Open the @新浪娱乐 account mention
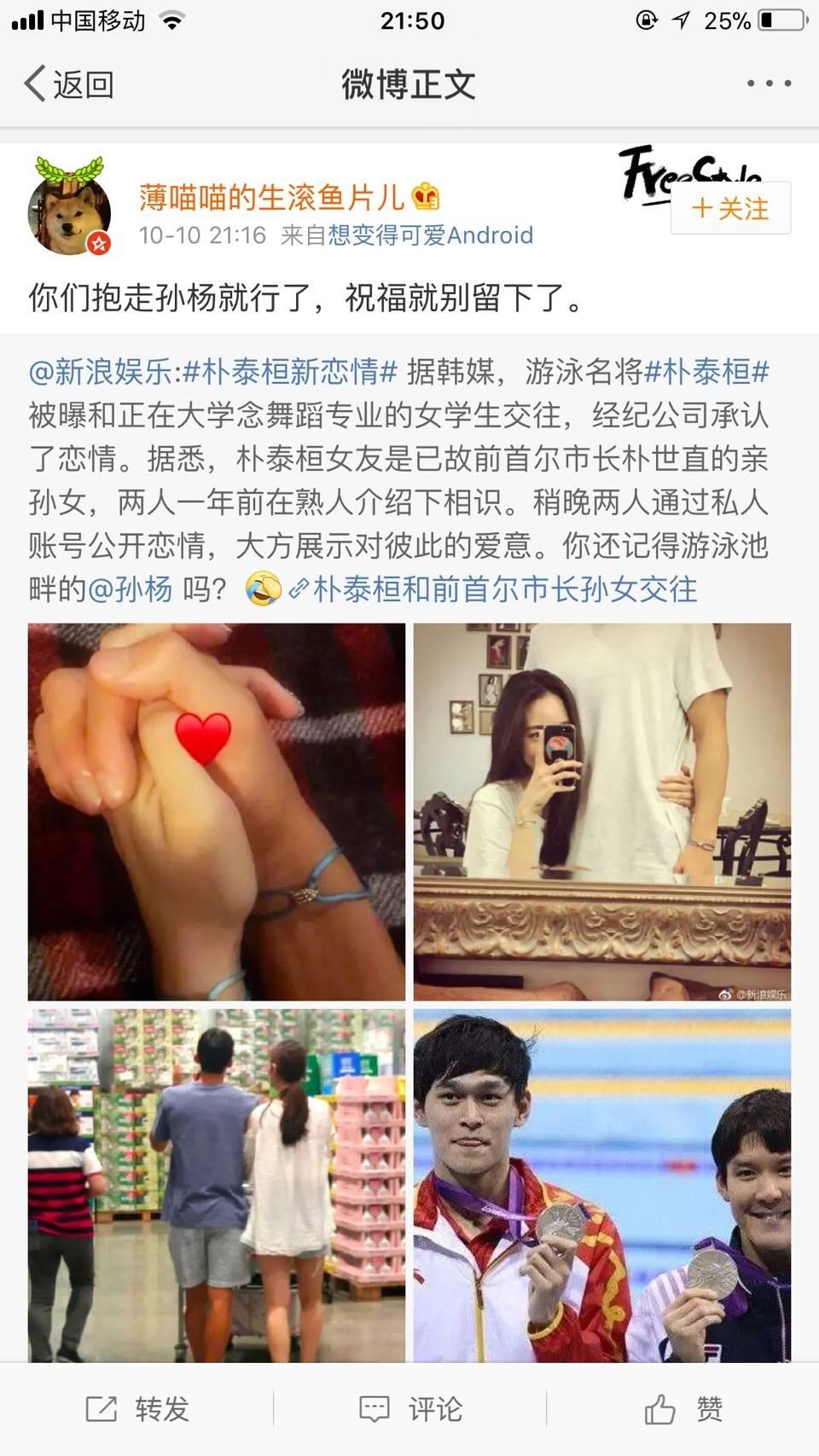 tap(101, 372)
